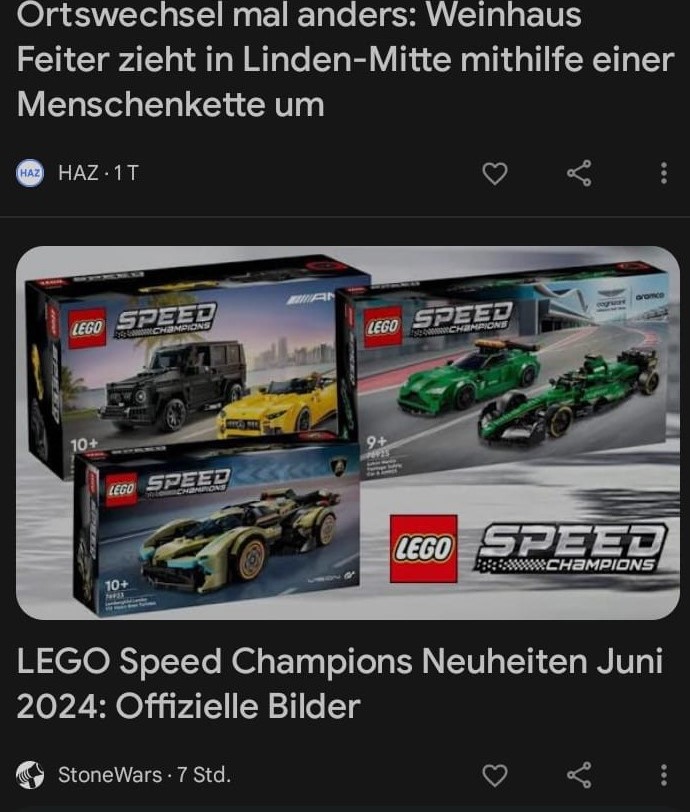This screenshot has width=690, height=812.
Task: Like the StoneWars LEGO article
Action: pyautogui.click(x=495, y=775)
